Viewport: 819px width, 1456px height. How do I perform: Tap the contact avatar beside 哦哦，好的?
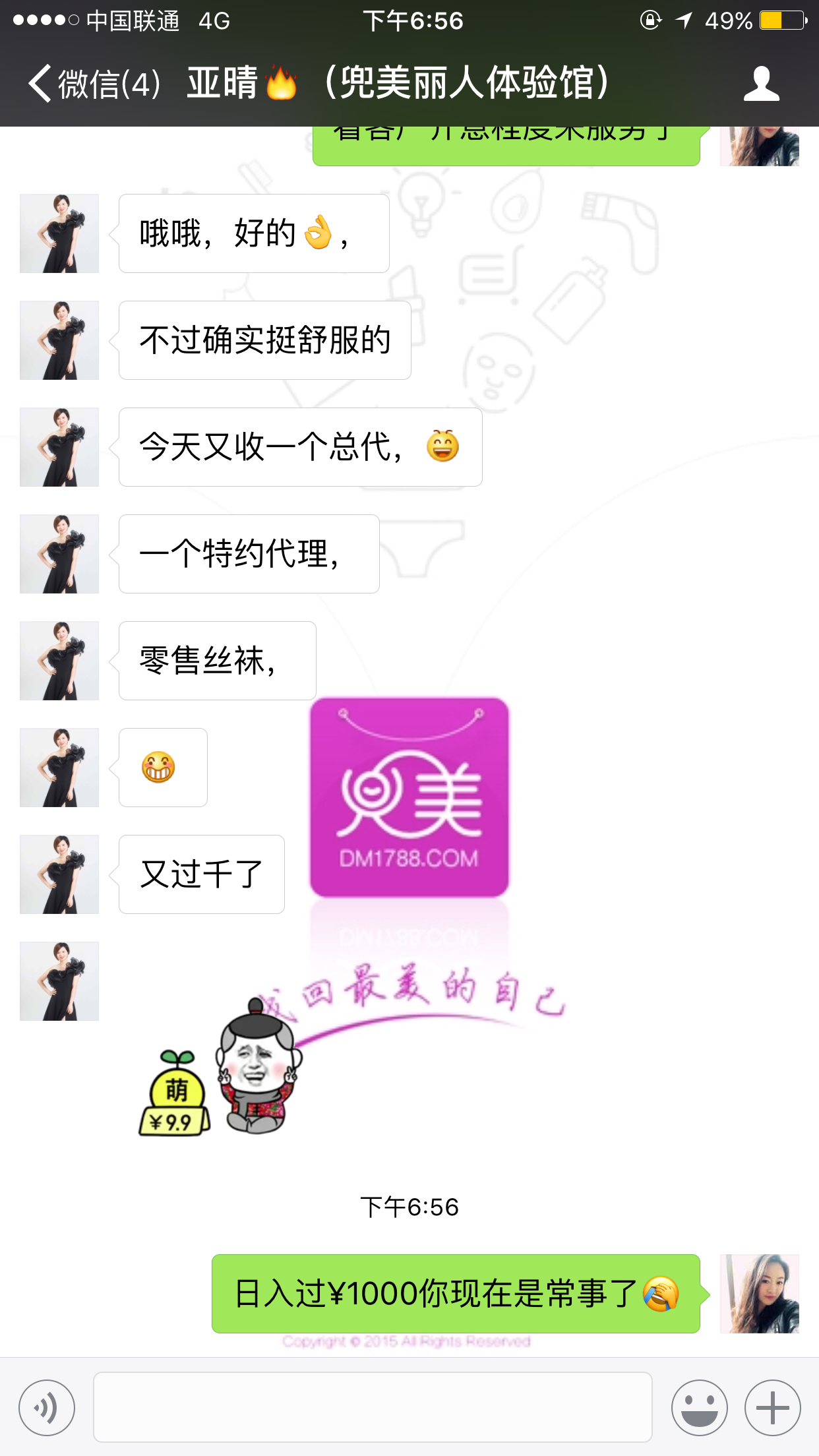coord(59,233)
